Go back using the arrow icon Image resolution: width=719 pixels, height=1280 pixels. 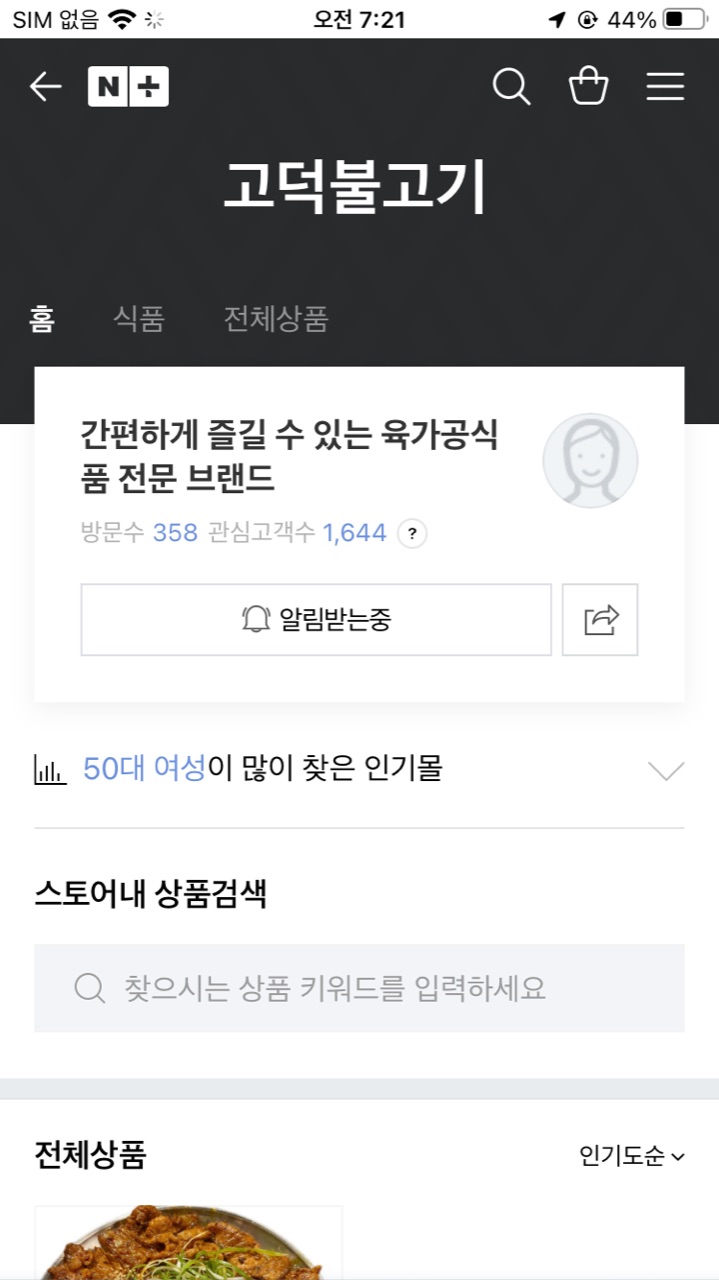(x=45, y=87)
